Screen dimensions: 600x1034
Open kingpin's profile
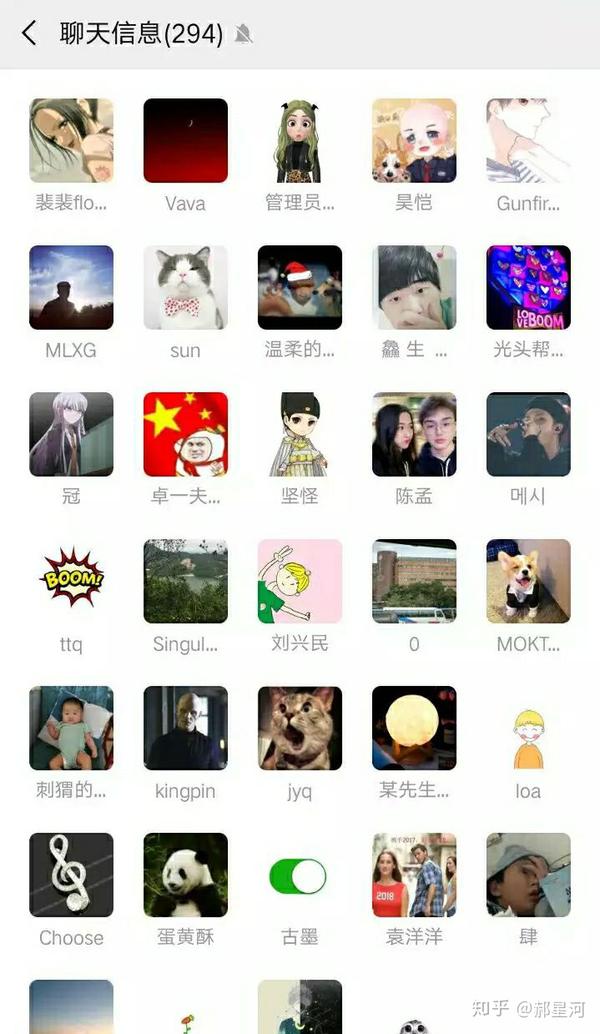[x=185, y=729]
